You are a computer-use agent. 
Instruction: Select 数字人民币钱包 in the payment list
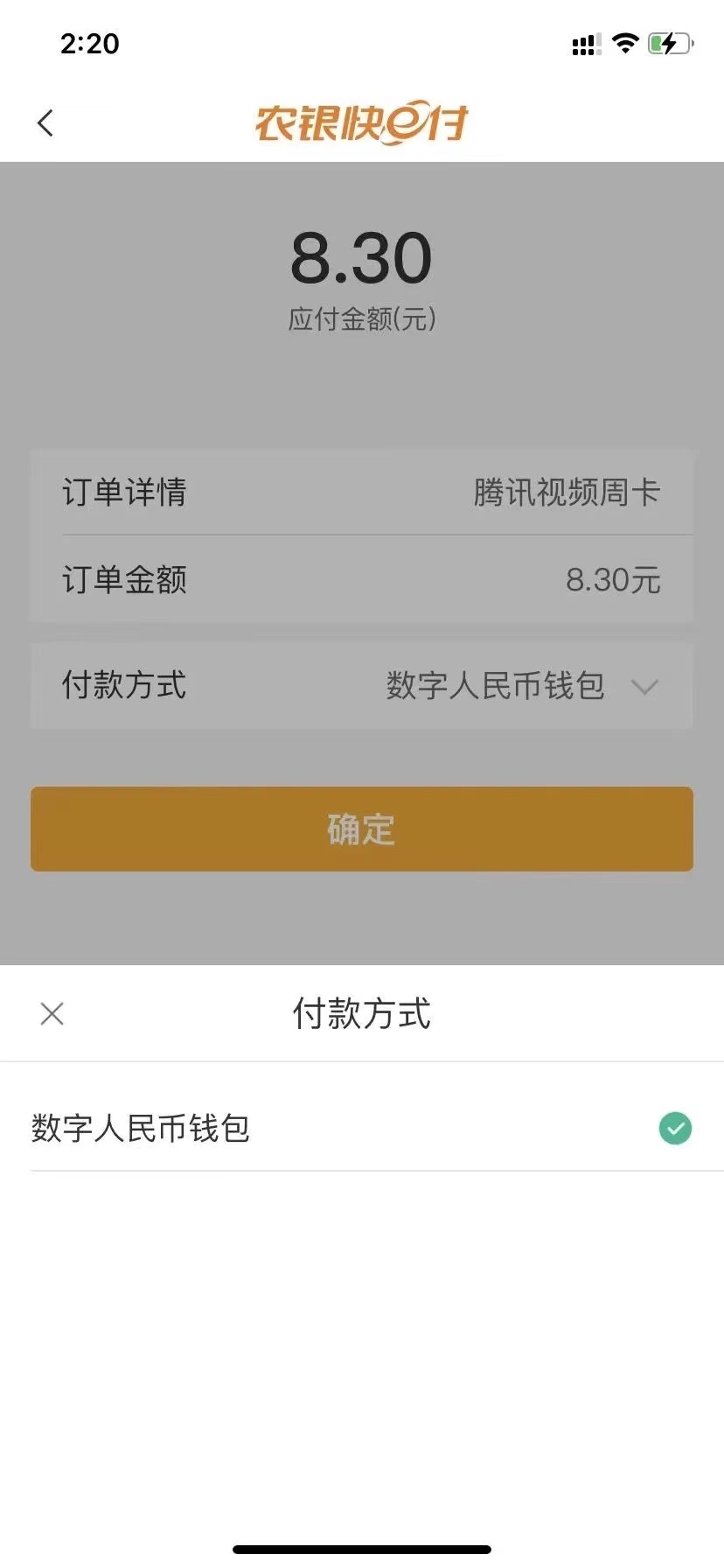[362, 1128]
